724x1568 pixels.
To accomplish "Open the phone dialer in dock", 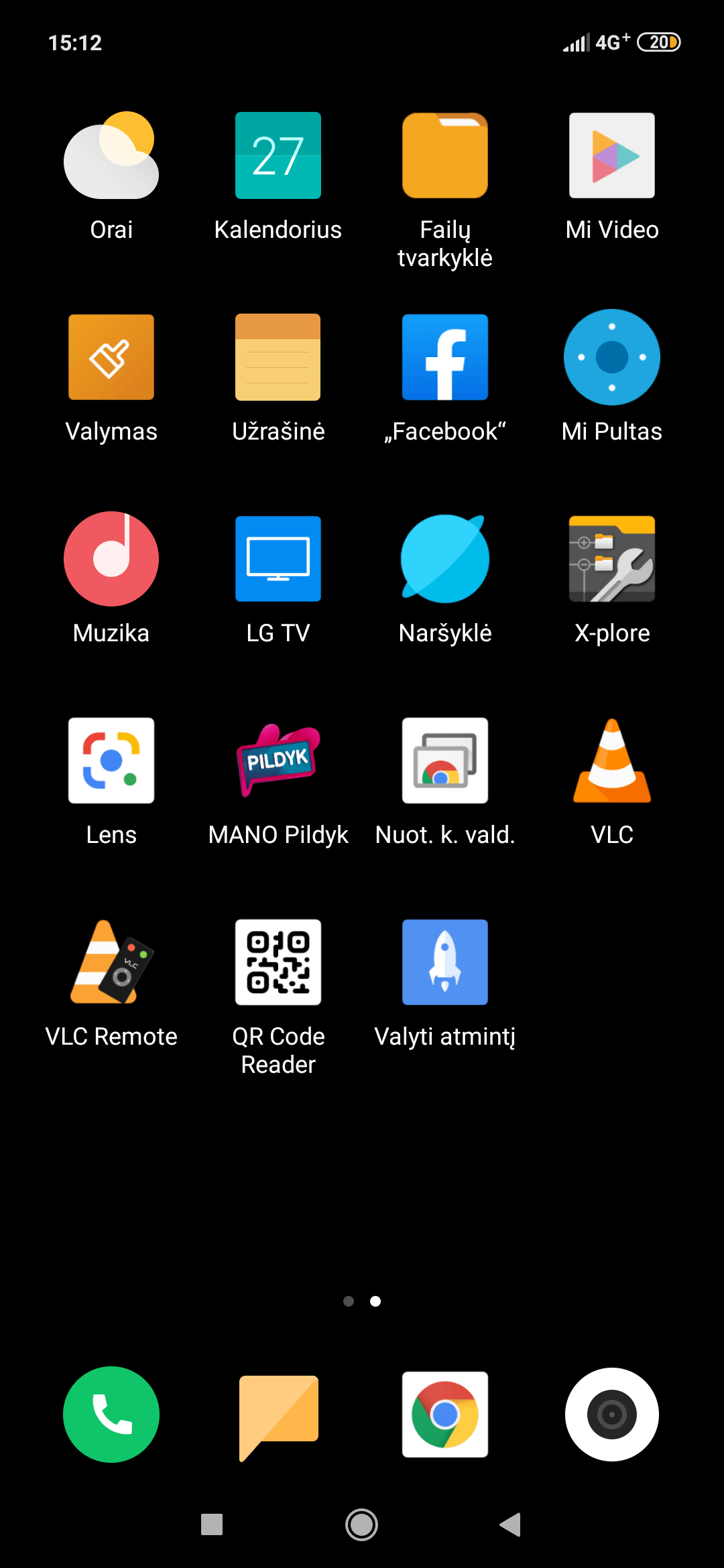I will coord(111,1415).
